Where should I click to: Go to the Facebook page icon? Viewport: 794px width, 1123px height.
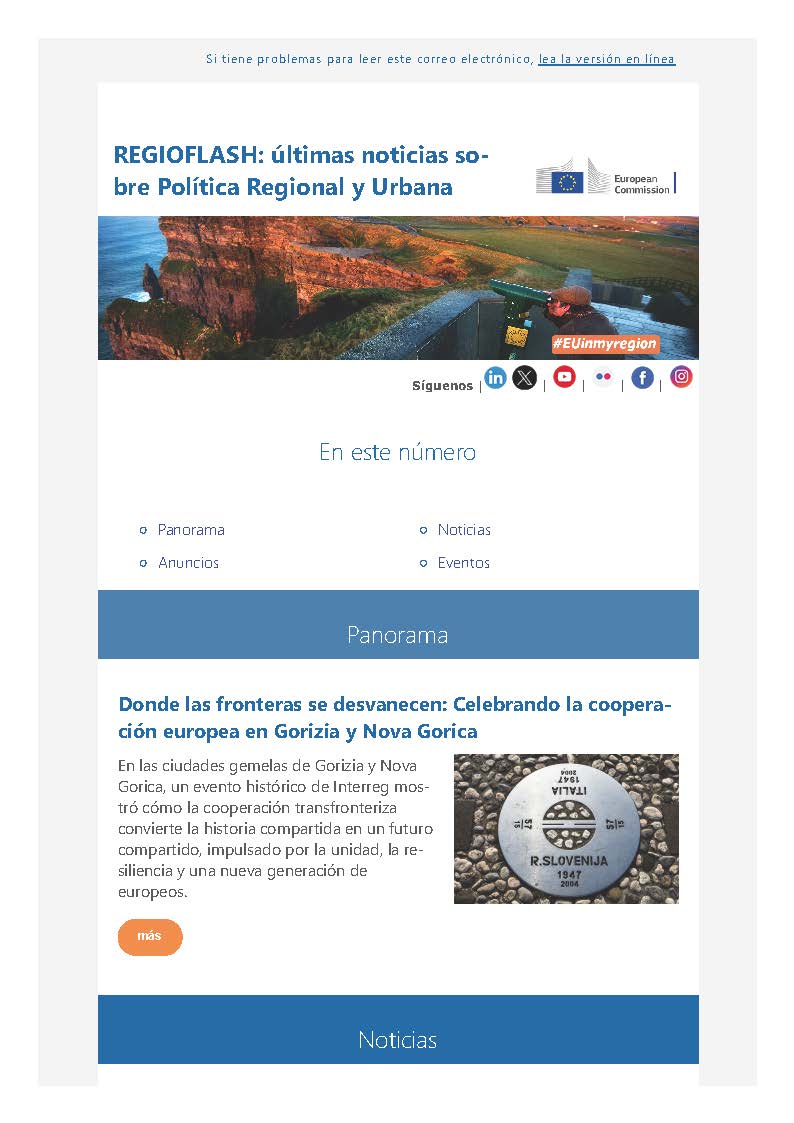pos(642,377)
